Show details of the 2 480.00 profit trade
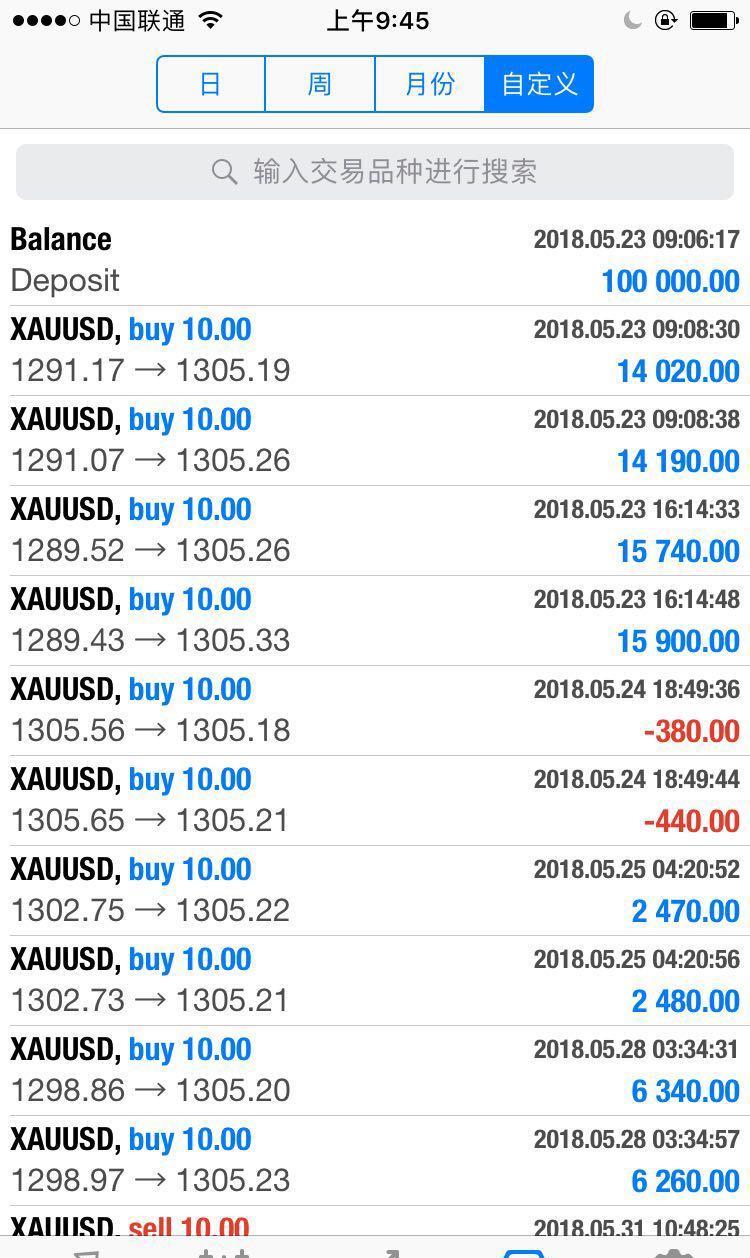Viewport: 750px width, 1258px height. coord(375,981)
